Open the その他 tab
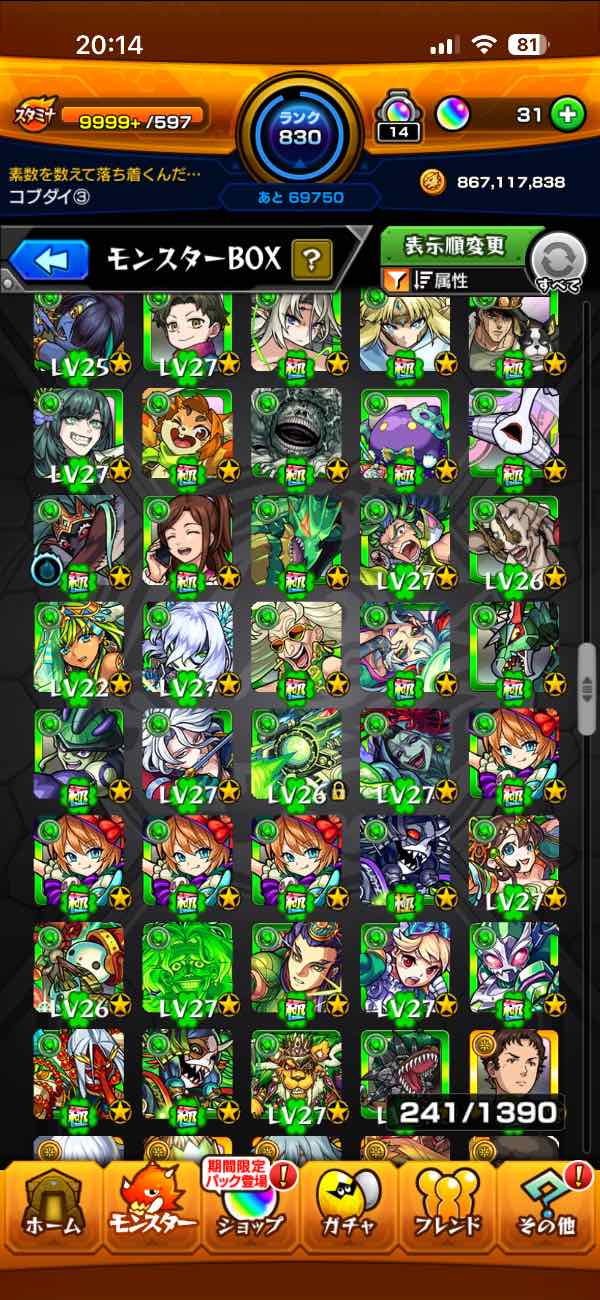600x1300 pixels. point(548,1212)
